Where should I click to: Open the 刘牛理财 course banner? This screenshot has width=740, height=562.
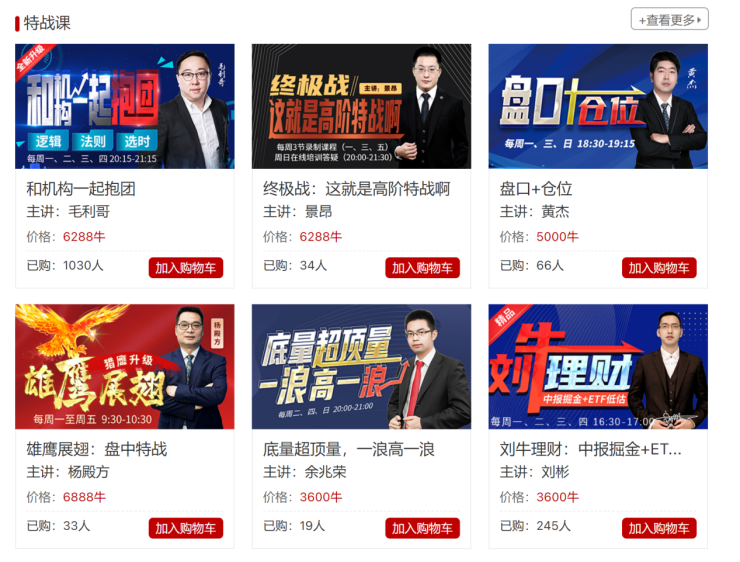coord(598,367)
